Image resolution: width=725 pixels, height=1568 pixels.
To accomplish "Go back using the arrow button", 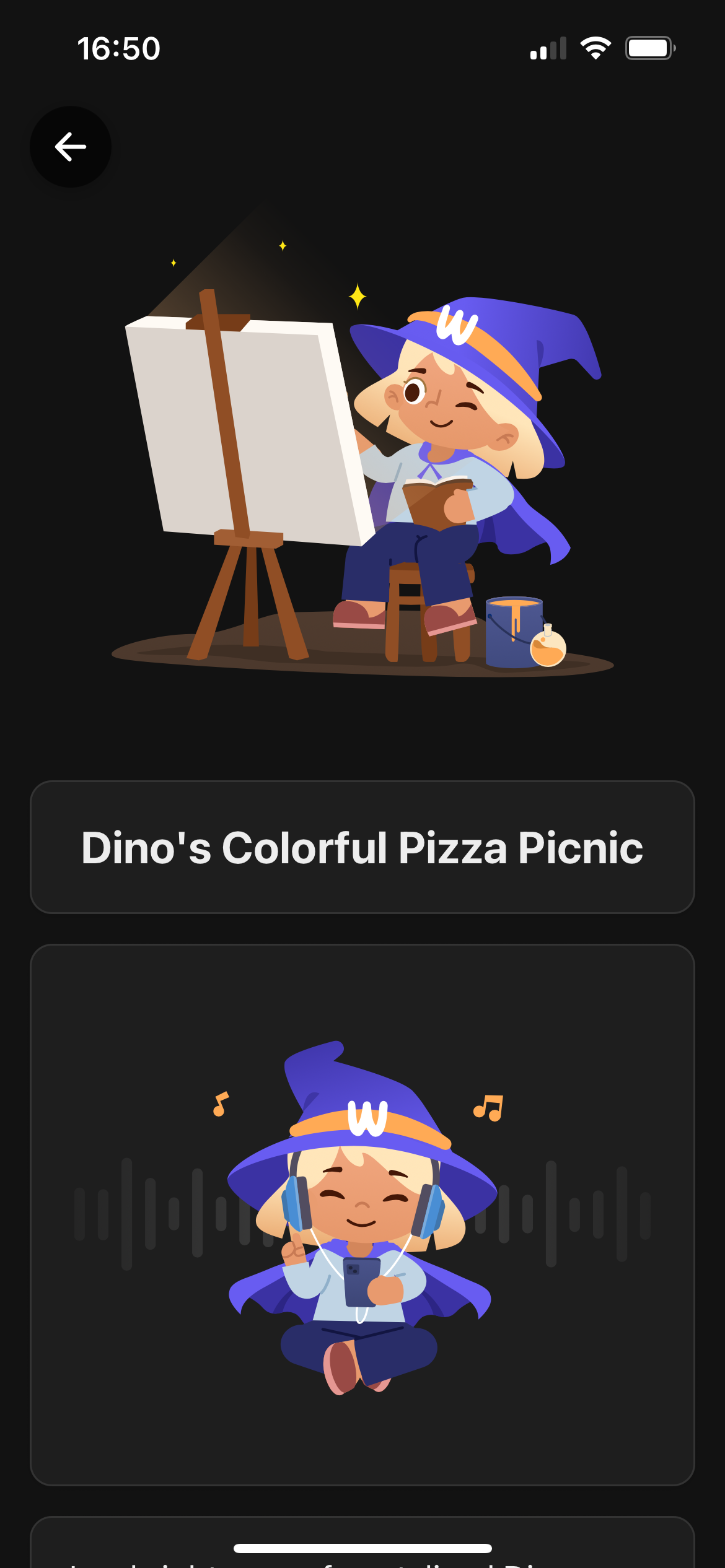I will 71,147.
